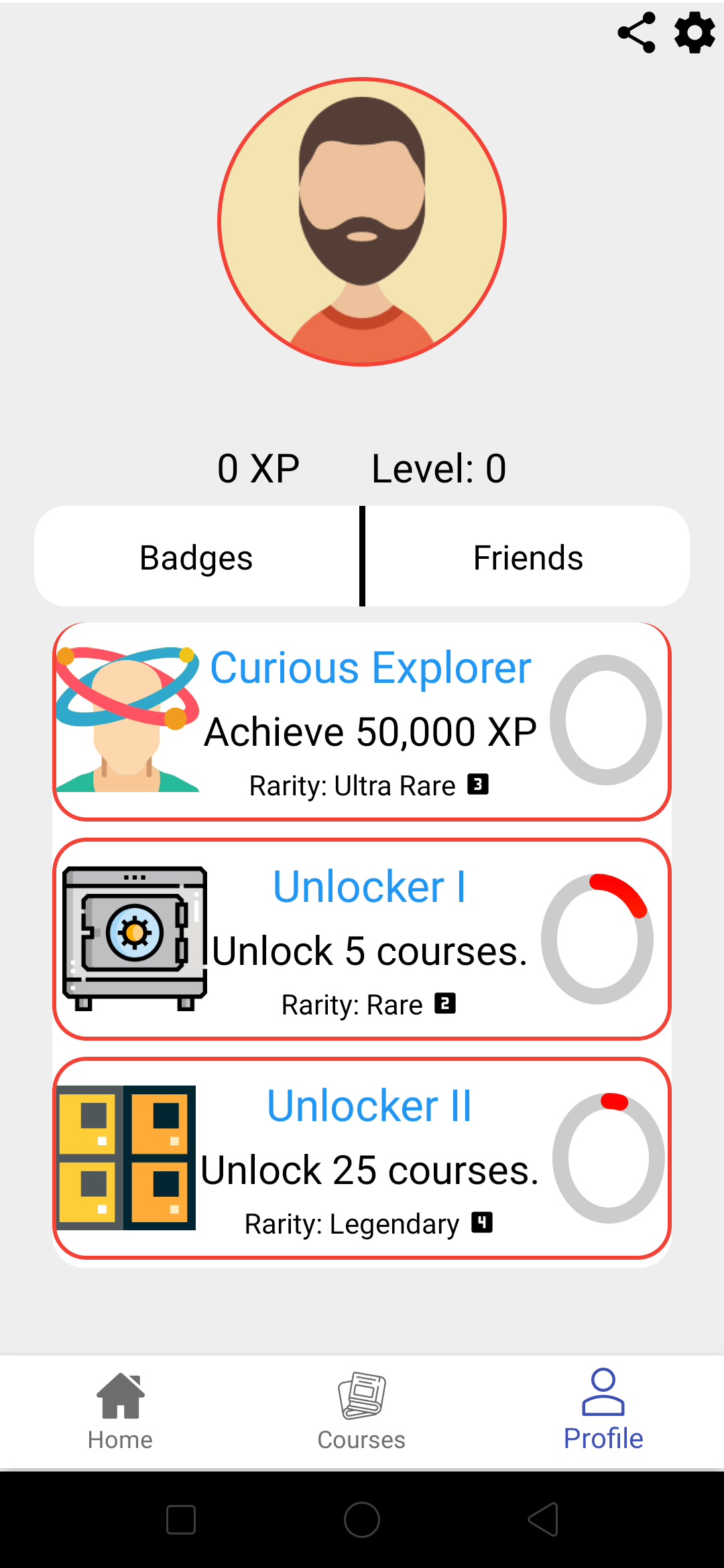Open the Curious Explorer badge card

[x=362, y=721]
